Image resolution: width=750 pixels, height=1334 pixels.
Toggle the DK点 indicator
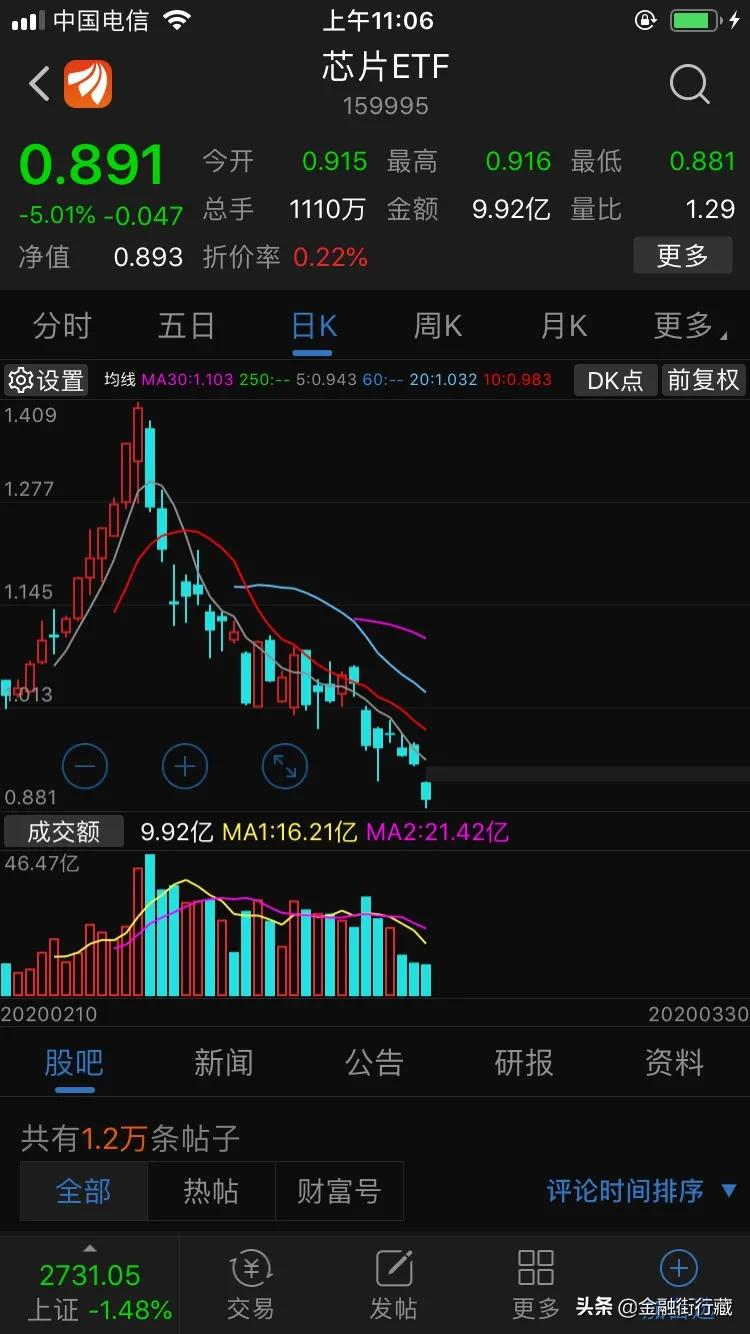coord(615,380)
